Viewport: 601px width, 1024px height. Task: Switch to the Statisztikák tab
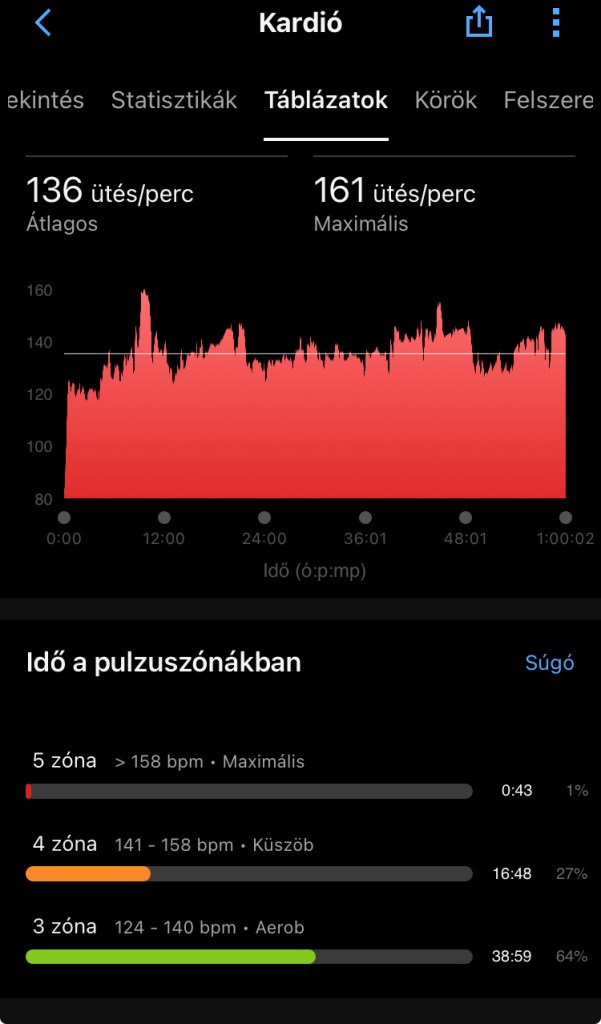pyautogui.click(x=174, y=100)
